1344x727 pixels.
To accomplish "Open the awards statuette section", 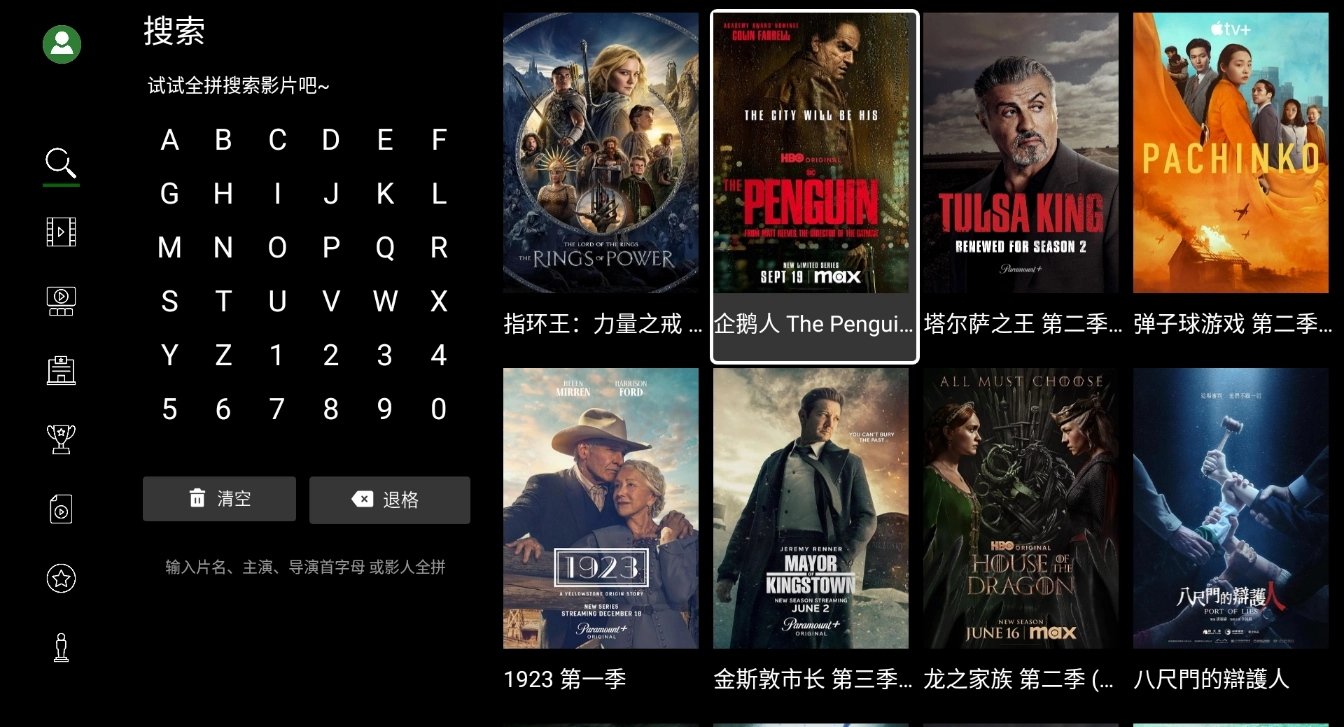I will pos(61,647).
